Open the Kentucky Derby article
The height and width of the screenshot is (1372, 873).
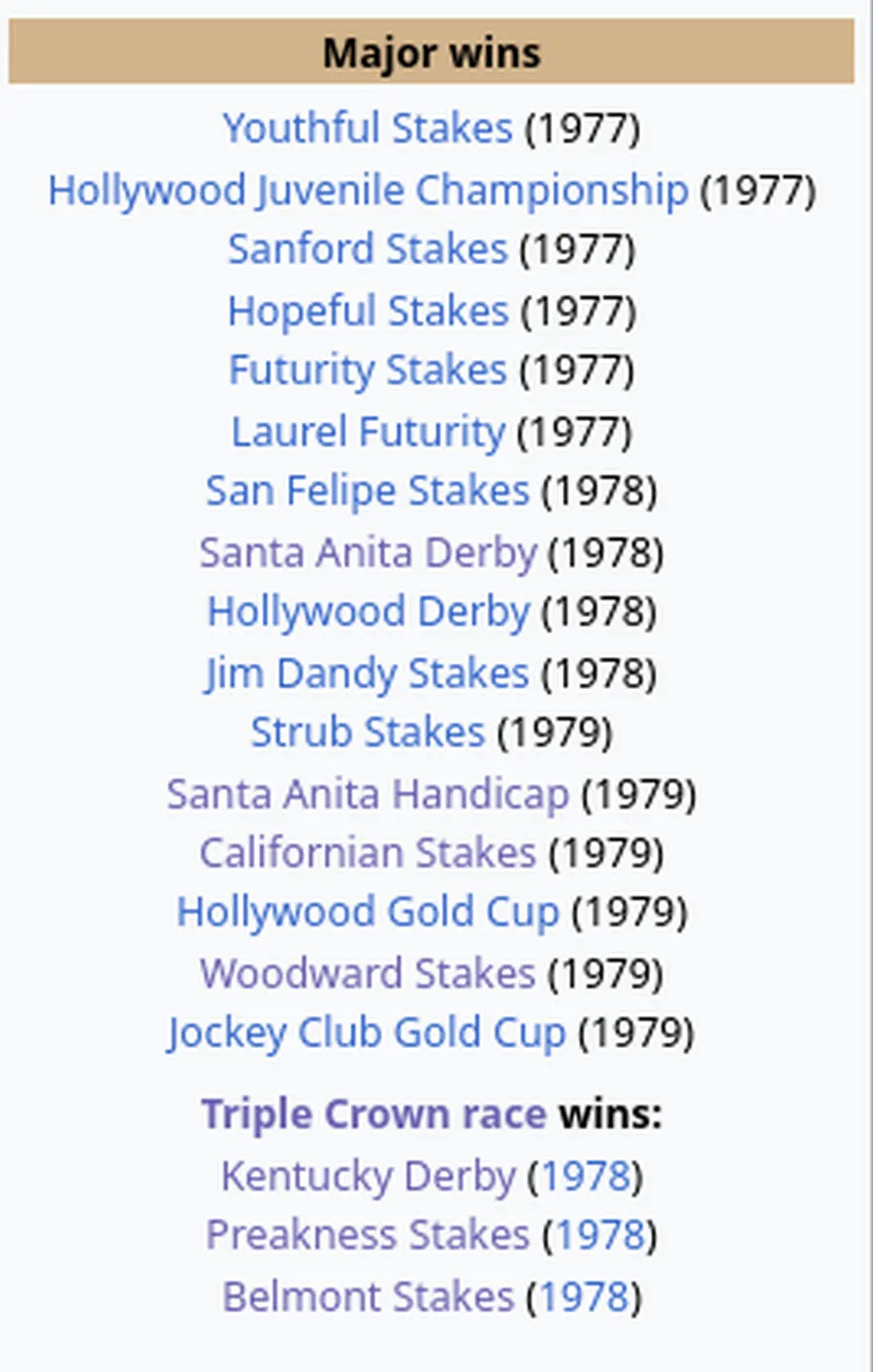[368, 1176]
